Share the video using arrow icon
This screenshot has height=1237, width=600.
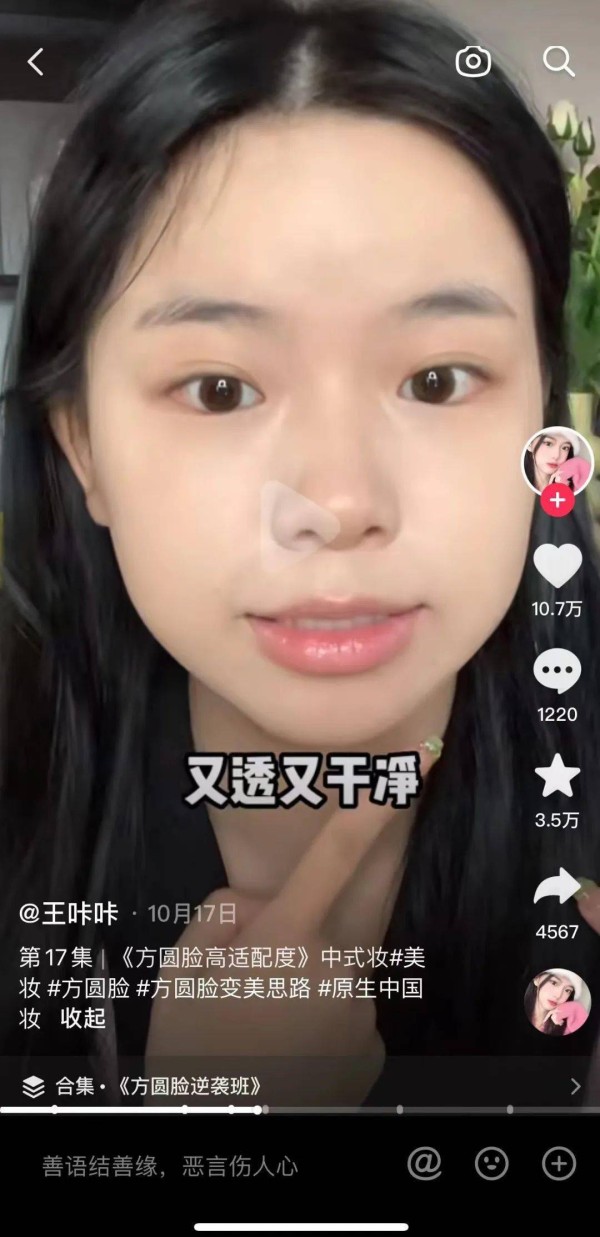pos(557,887)
